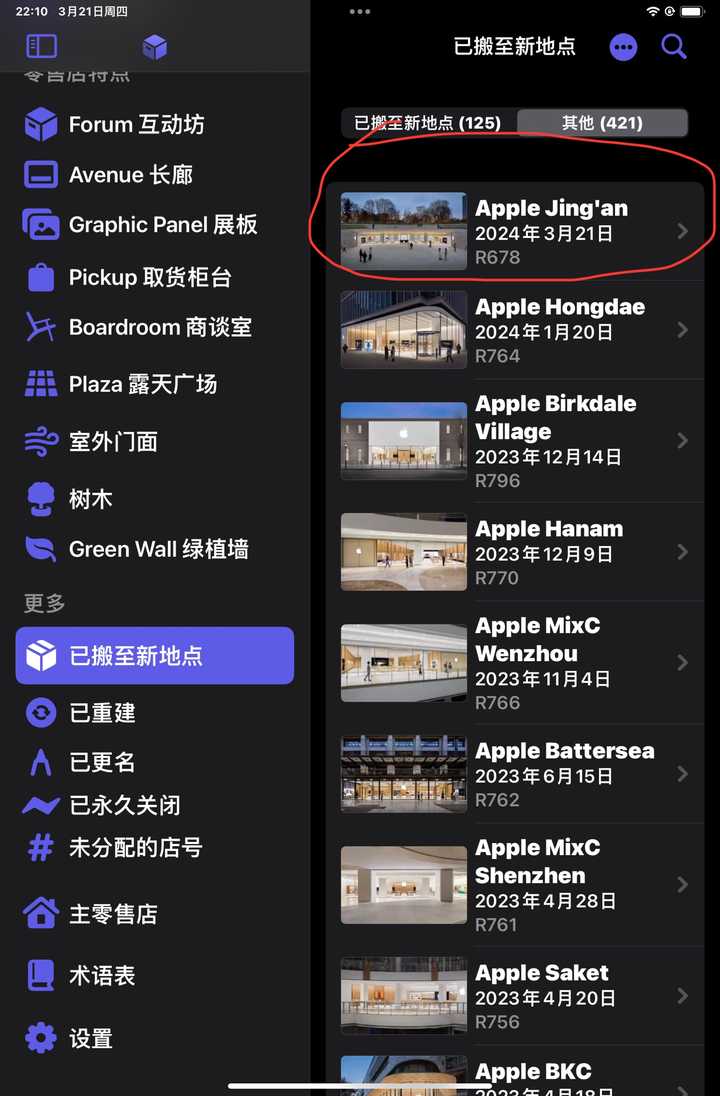Select 已搬至新地点 (125) segment
Screen dimensions: 720x1096
[x=427, y=123]
